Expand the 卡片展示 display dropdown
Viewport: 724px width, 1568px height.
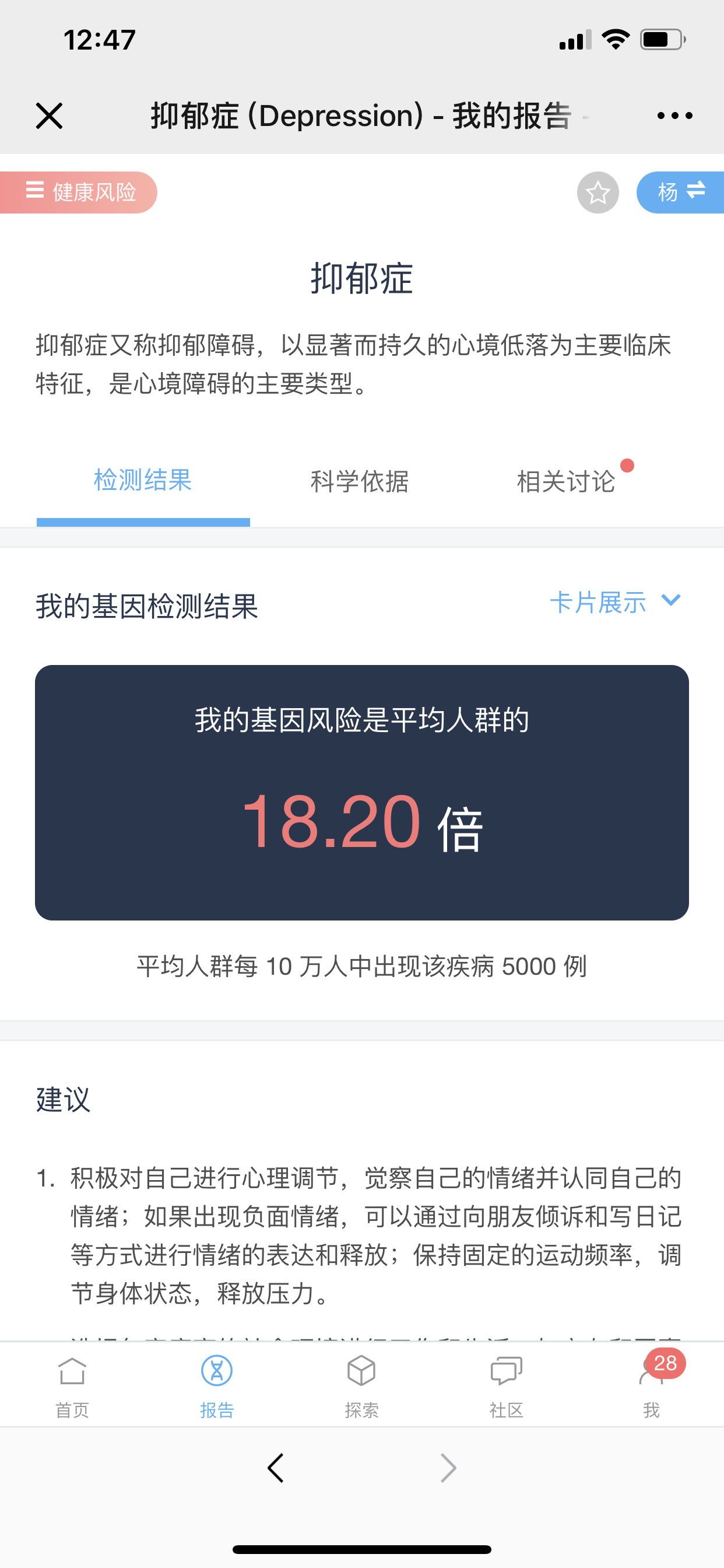615,602
